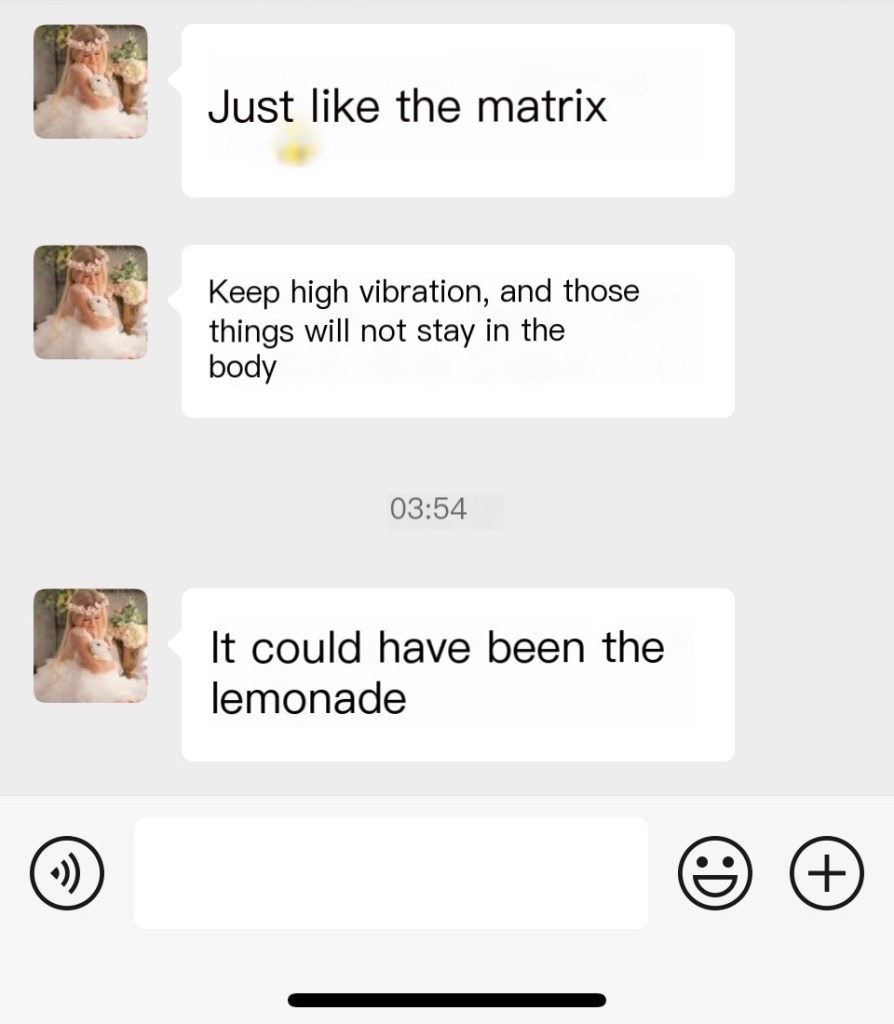Viewport: 894px width, 1024px height.
Task: Open the plus attachments menu
Action: pos(826,873)
